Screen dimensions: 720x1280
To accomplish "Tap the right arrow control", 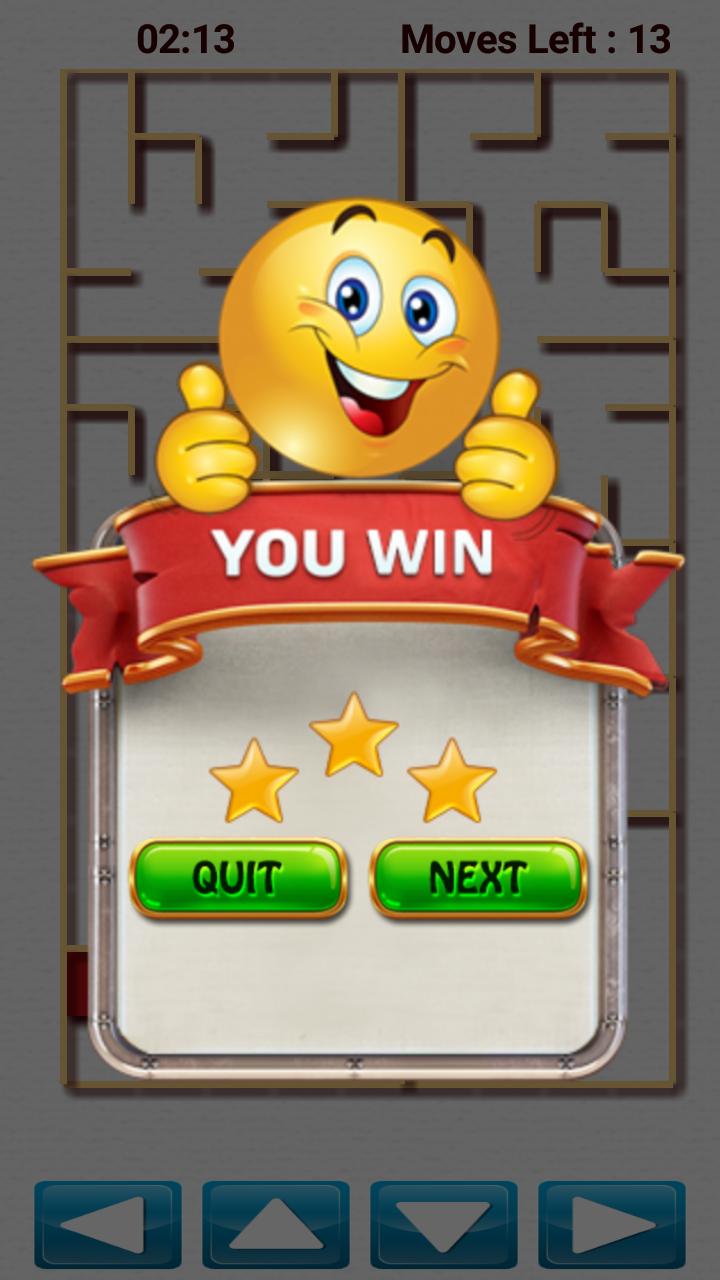I will tap(612, 1224).
